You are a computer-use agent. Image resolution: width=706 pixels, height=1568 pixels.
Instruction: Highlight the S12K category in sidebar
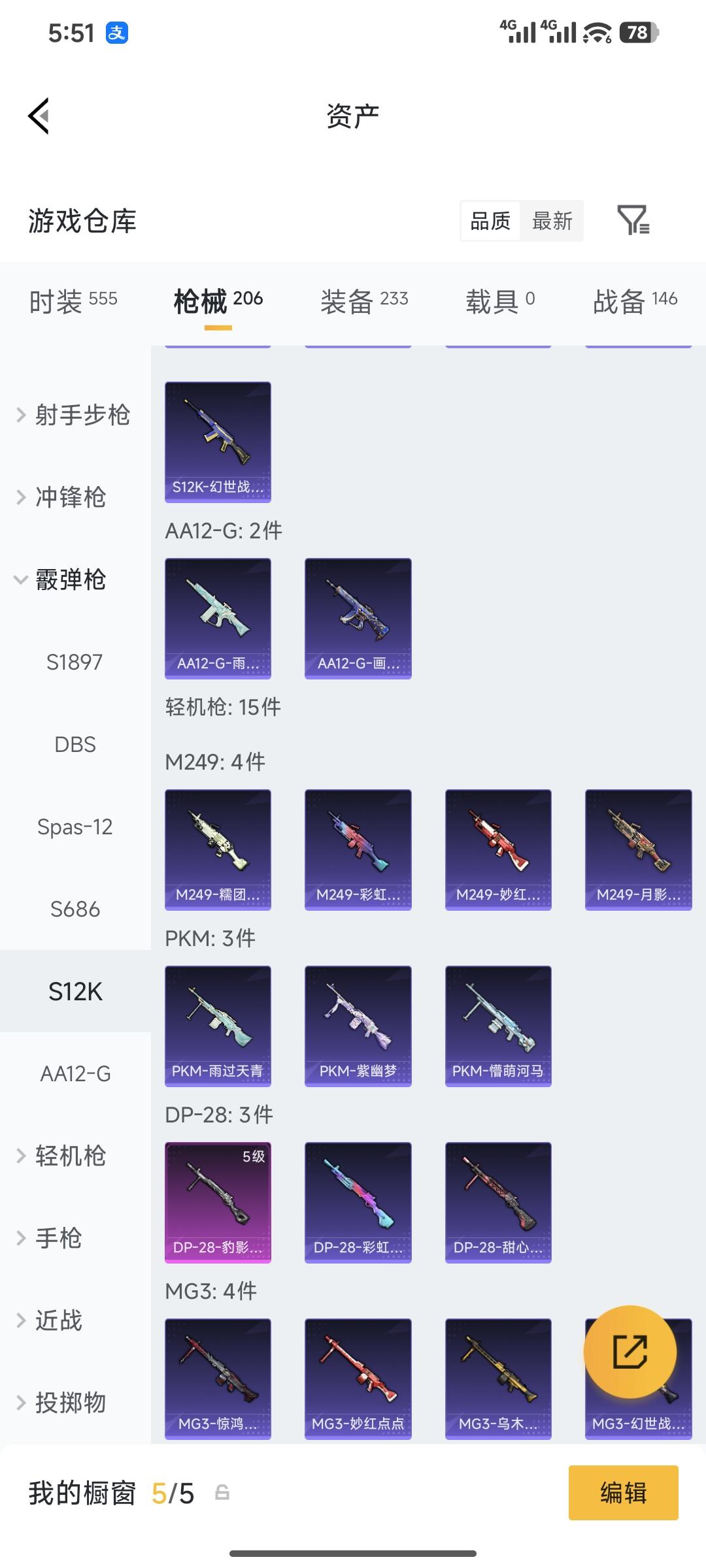click(75, 990)
